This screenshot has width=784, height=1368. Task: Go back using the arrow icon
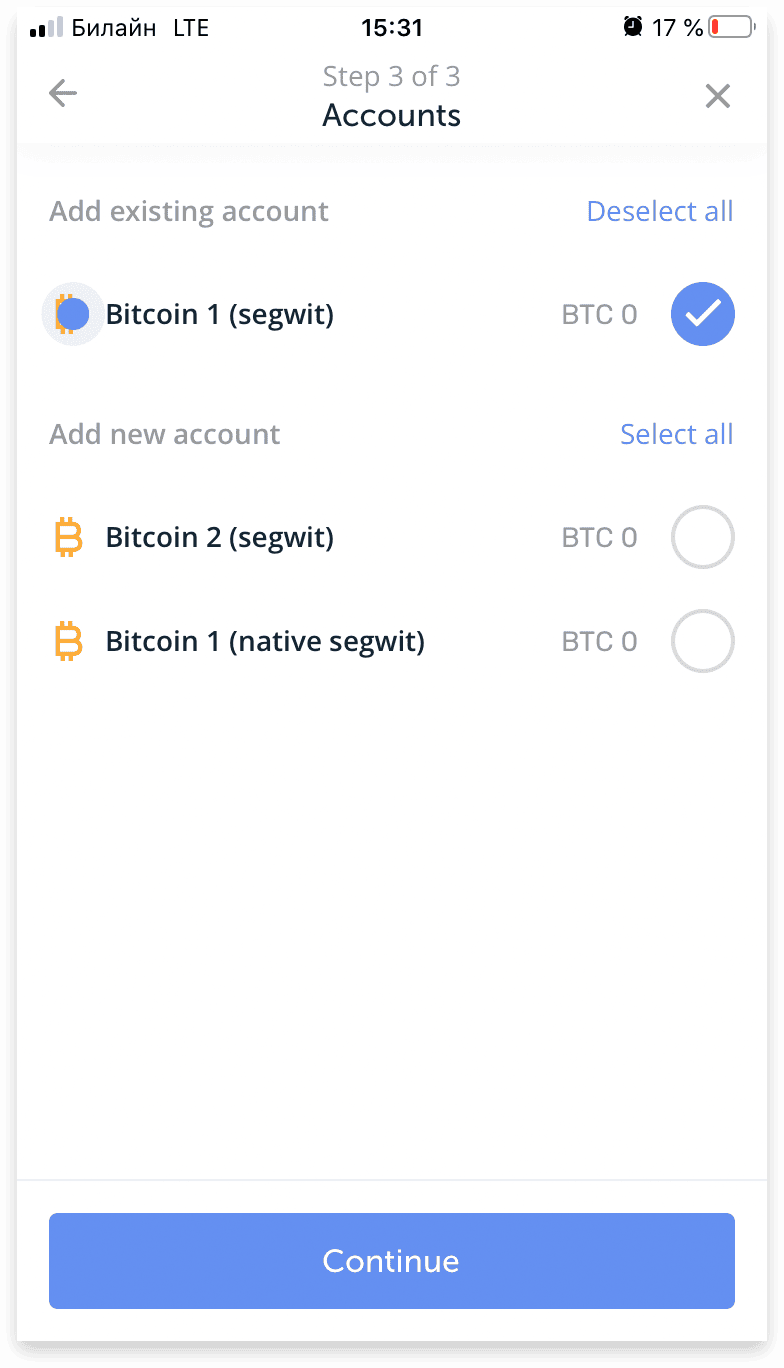[63, 94]
